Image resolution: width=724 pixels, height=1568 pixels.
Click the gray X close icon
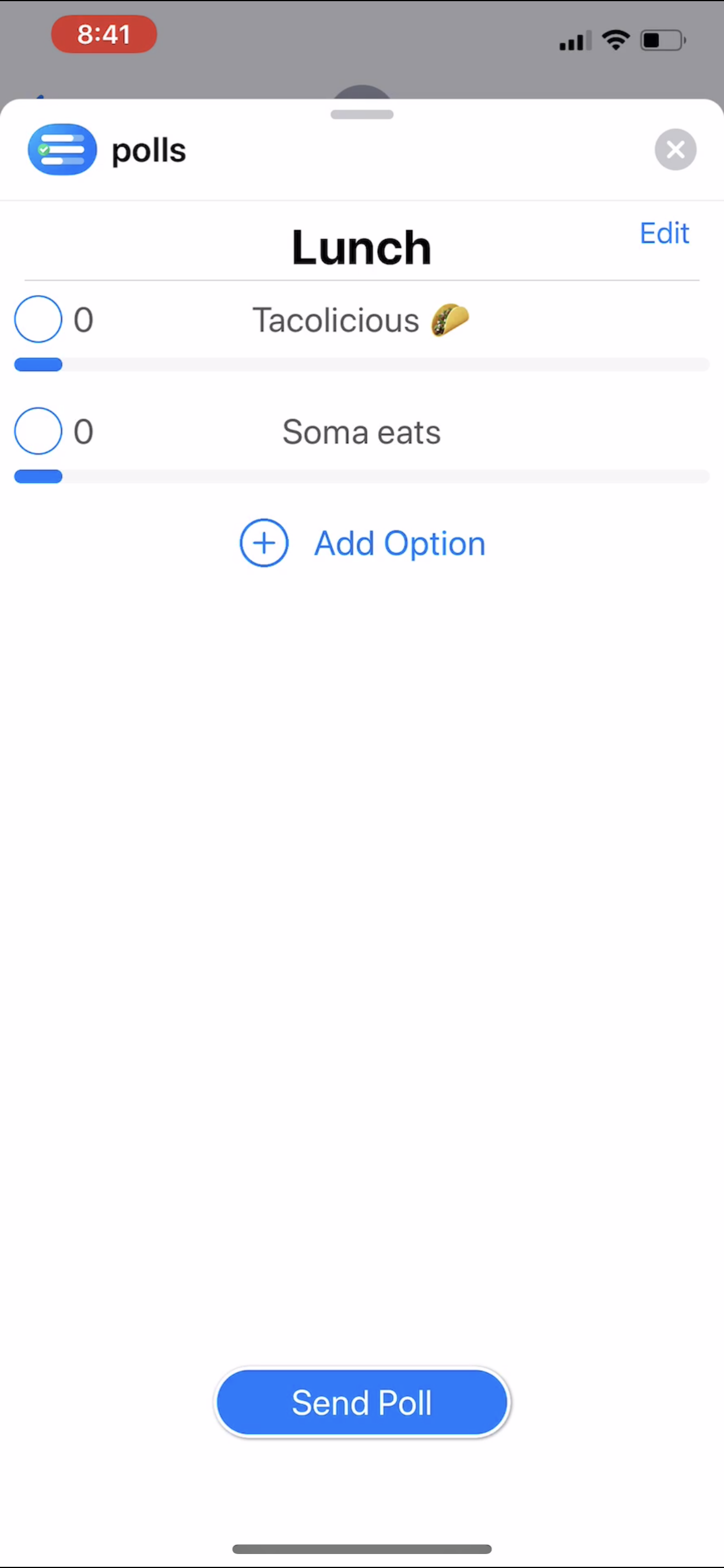(x=676, y=150)
